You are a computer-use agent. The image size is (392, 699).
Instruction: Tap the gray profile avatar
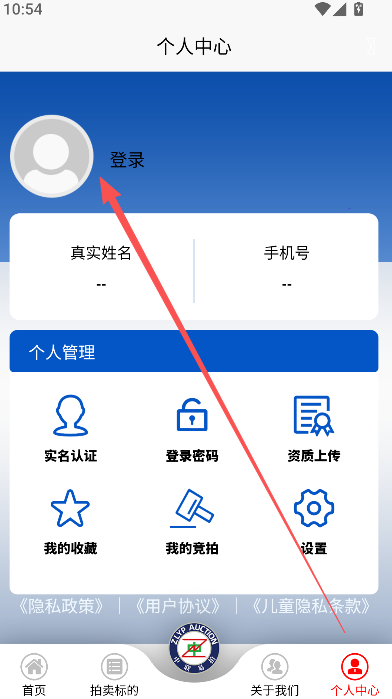52,156
